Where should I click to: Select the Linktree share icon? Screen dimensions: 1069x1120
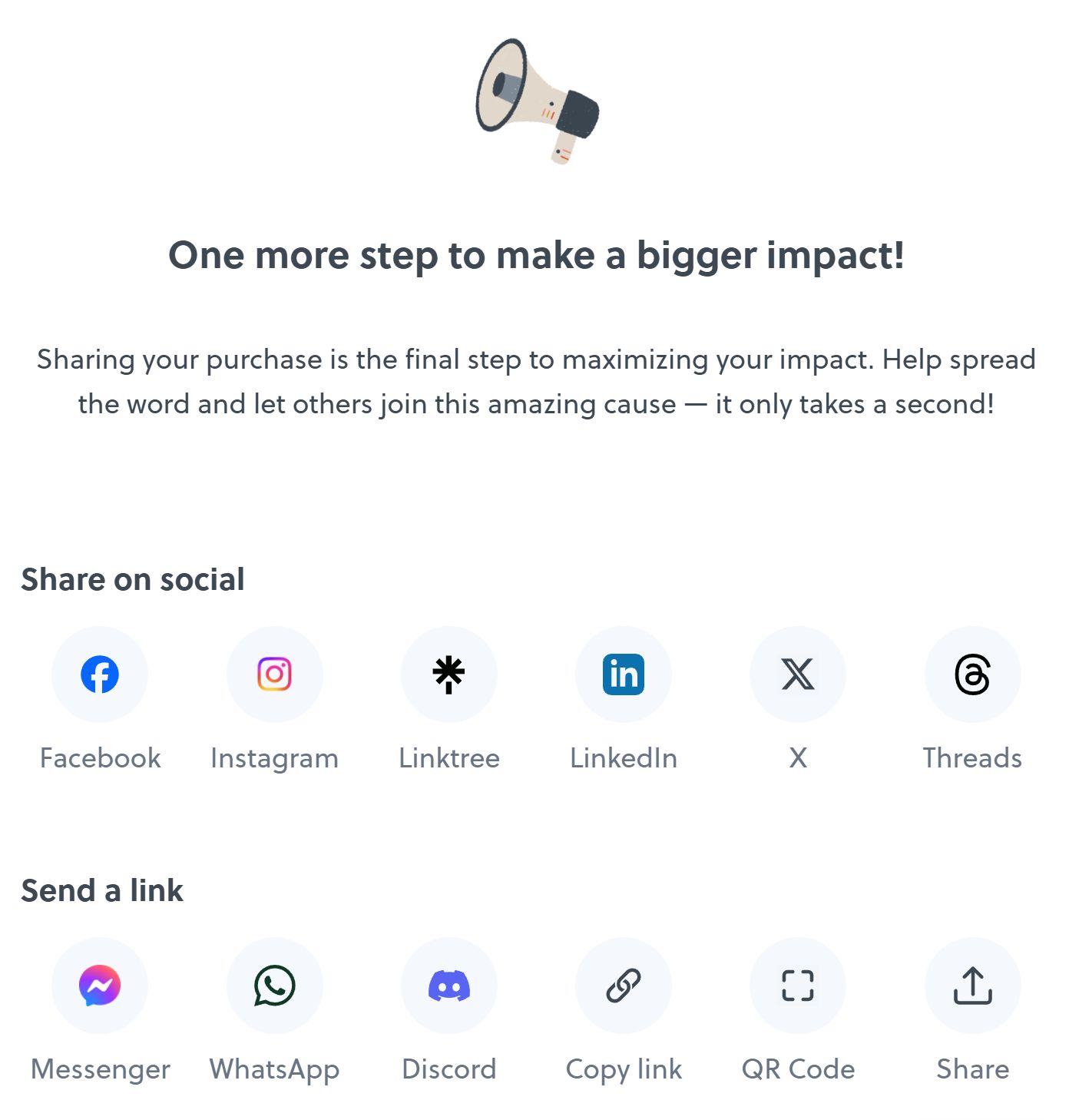(449, 674)
